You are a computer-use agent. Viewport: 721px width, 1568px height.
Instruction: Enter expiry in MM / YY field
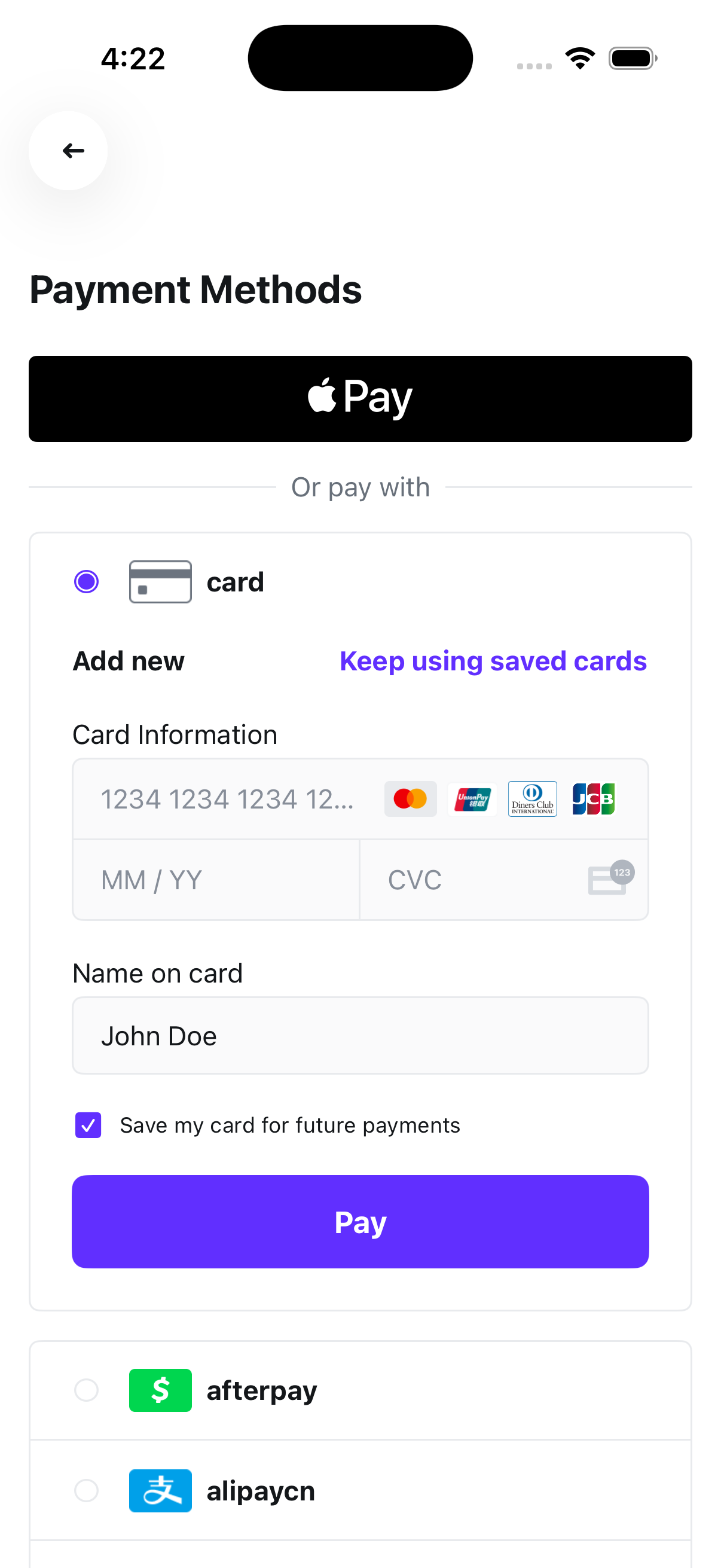click(x=215, y=880)
